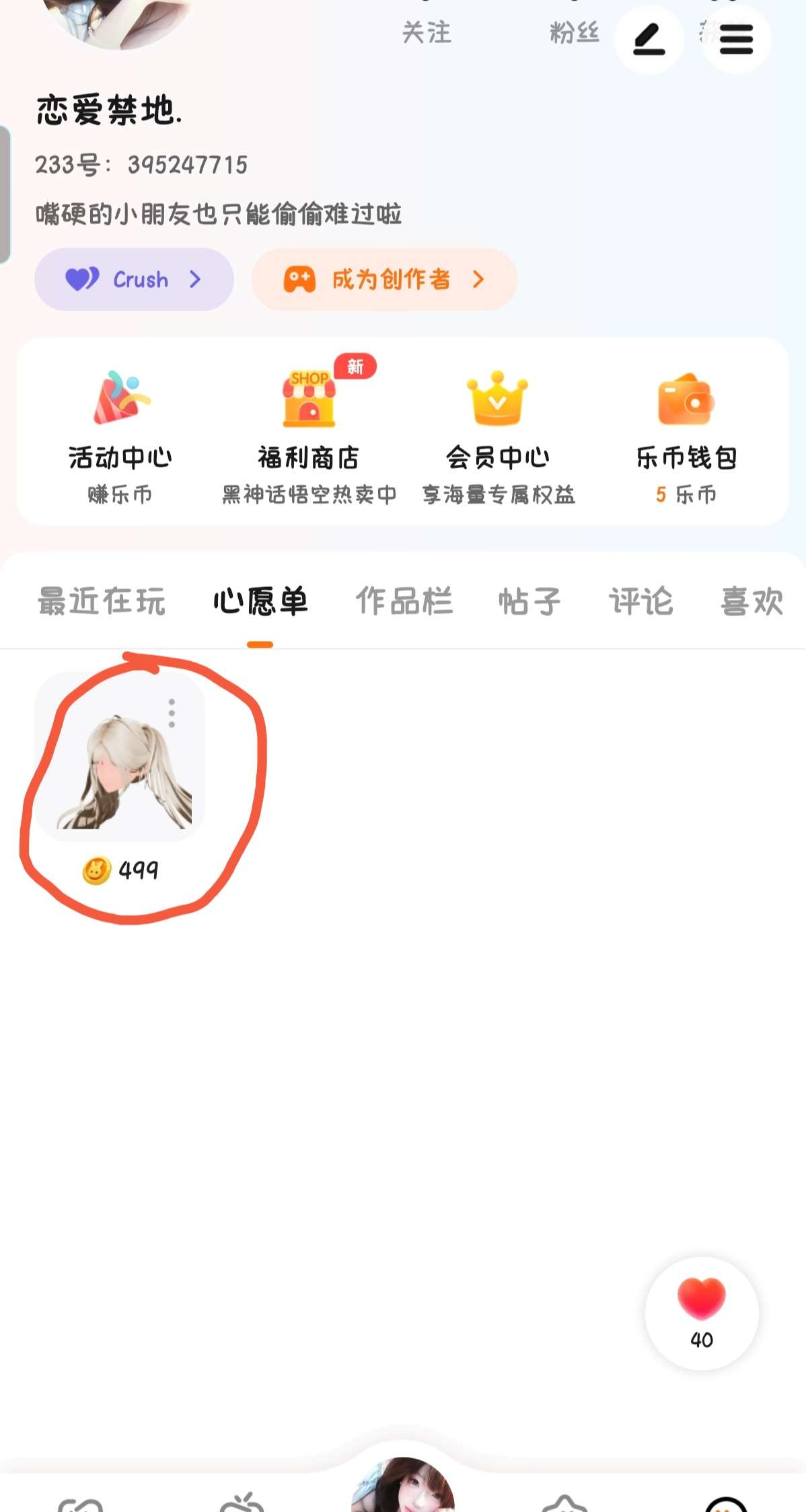Switch to the 作品栏 tab
This screenshot has height=1512, width=806.
coord(404,601)
